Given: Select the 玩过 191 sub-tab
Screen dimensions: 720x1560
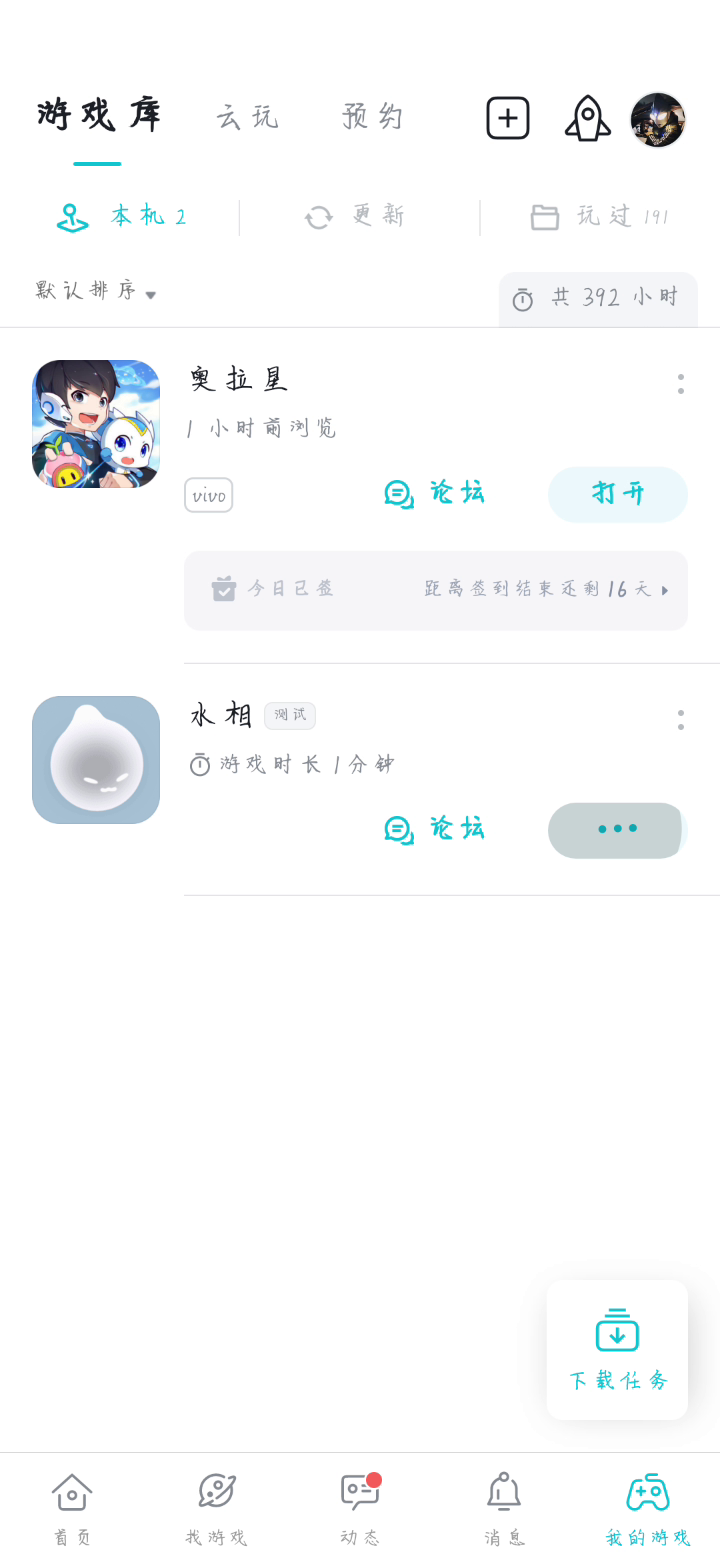Looking at the screenshot, I should point(600,217).
